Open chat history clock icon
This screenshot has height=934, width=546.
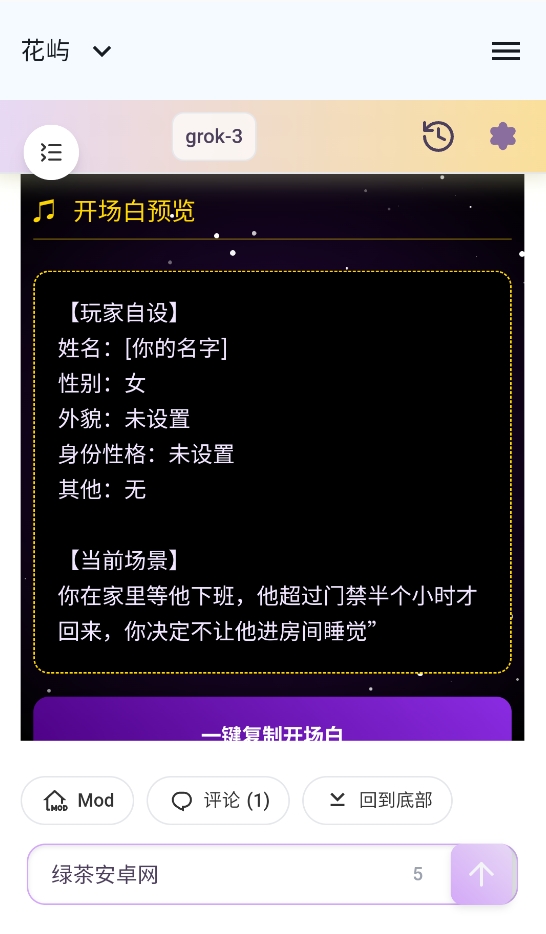click(x=438, y=136)
